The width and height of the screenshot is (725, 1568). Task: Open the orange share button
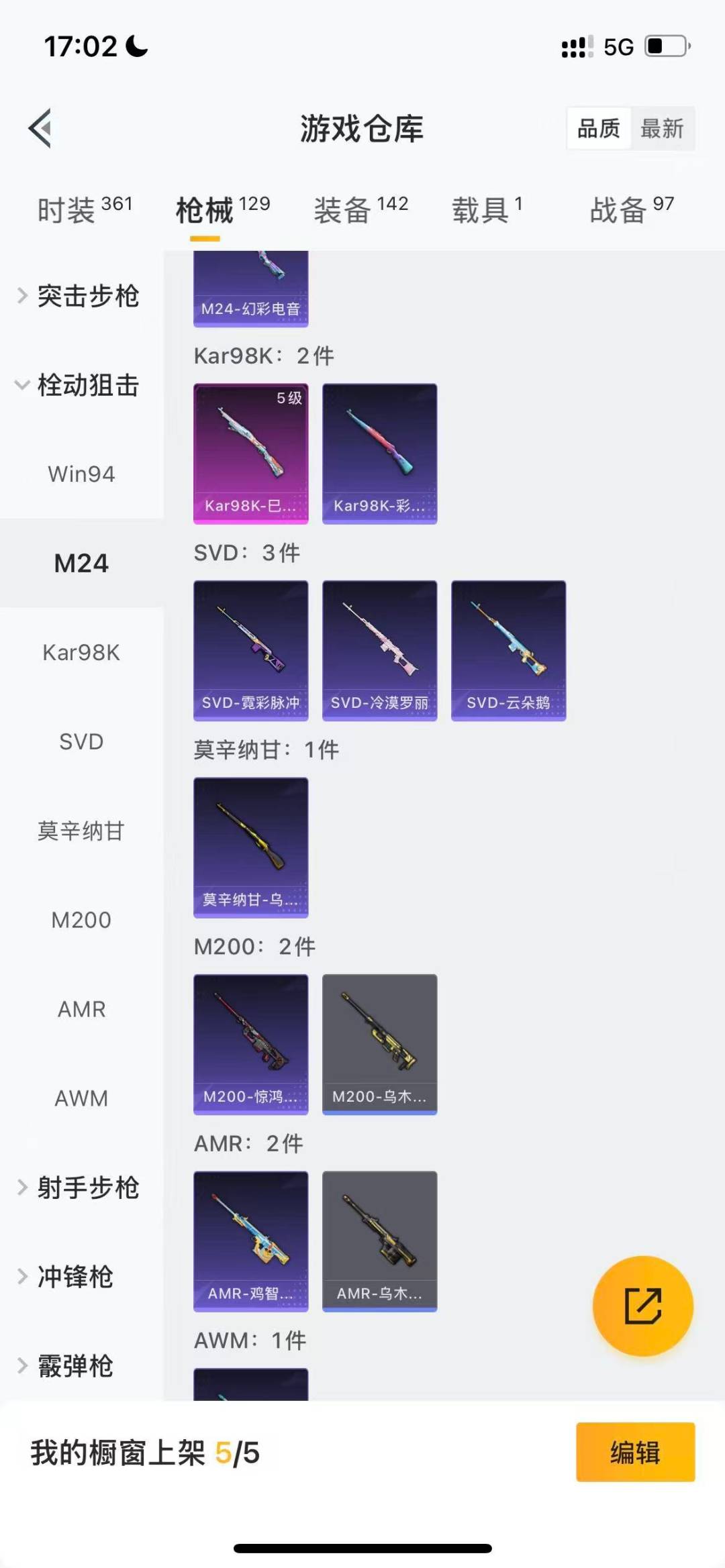[642, 1305]
